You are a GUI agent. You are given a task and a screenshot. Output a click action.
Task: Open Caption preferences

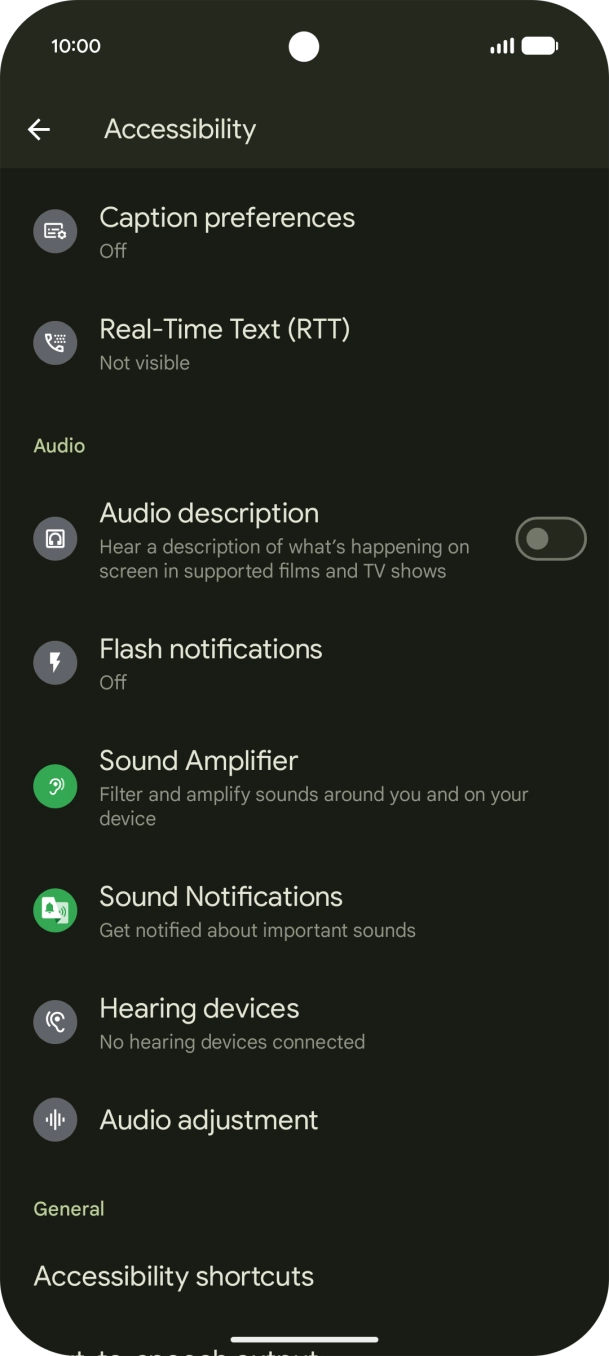pyautogui.click(x=227, y=231)
